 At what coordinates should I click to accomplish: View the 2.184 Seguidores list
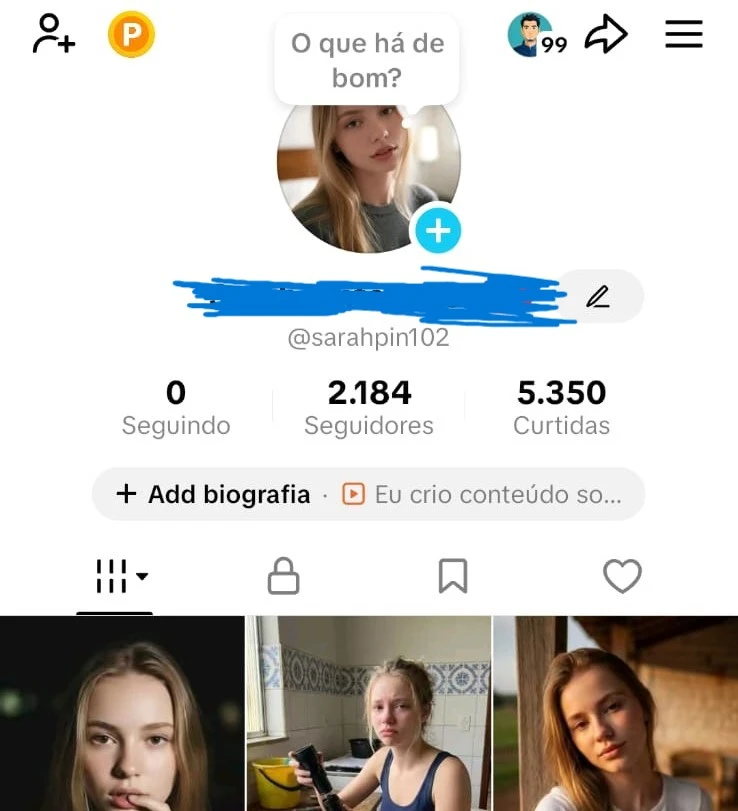click(369, 408)
